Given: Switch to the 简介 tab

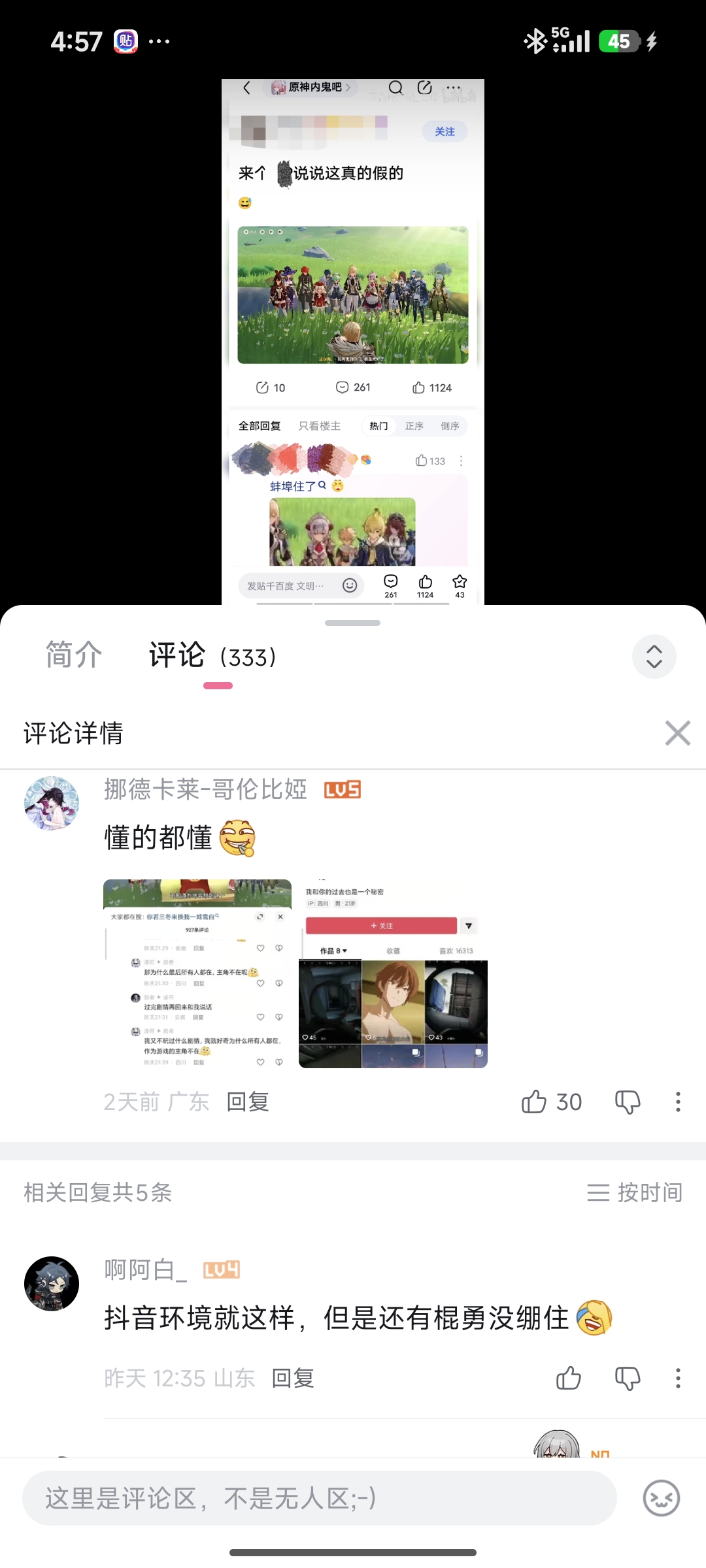Looking at the screenshot, I should pyautogui.click(x=74, y=655).
